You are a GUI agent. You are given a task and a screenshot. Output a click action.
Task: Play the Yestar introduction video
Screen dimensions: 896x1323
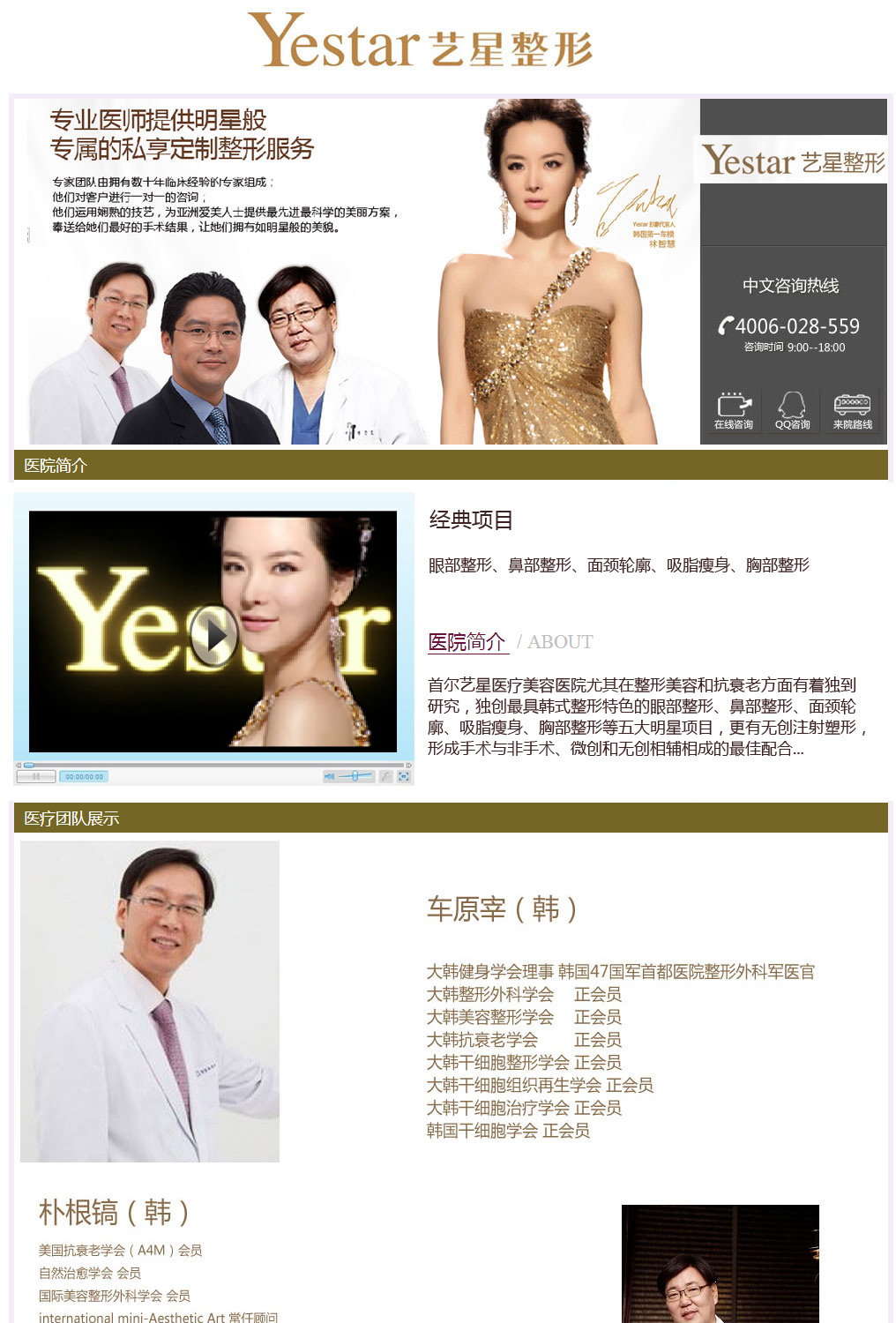point(213,634)
